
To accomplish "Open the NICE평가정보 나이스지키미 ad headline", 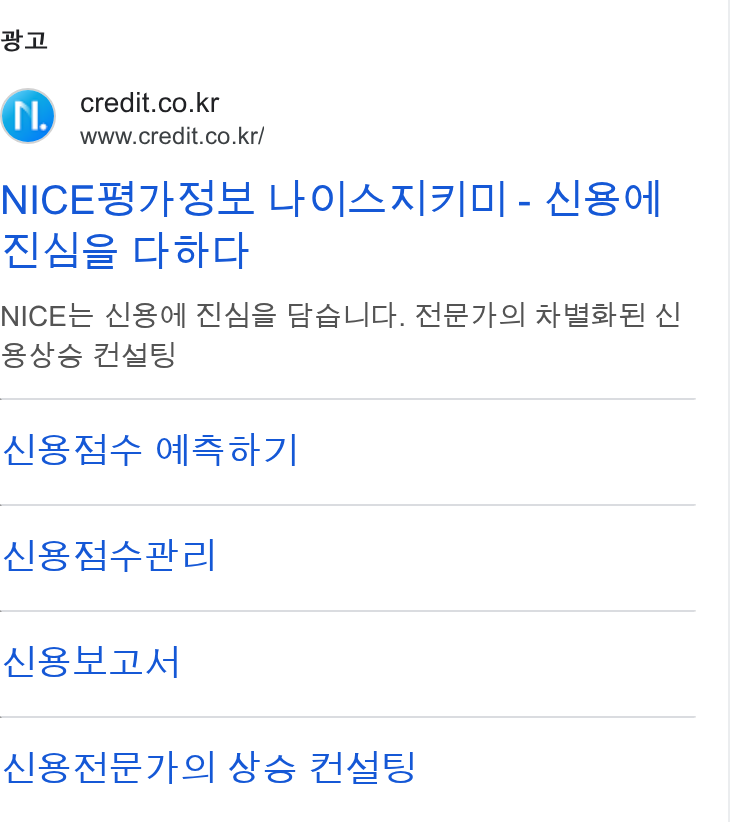I will click(331, 224).
